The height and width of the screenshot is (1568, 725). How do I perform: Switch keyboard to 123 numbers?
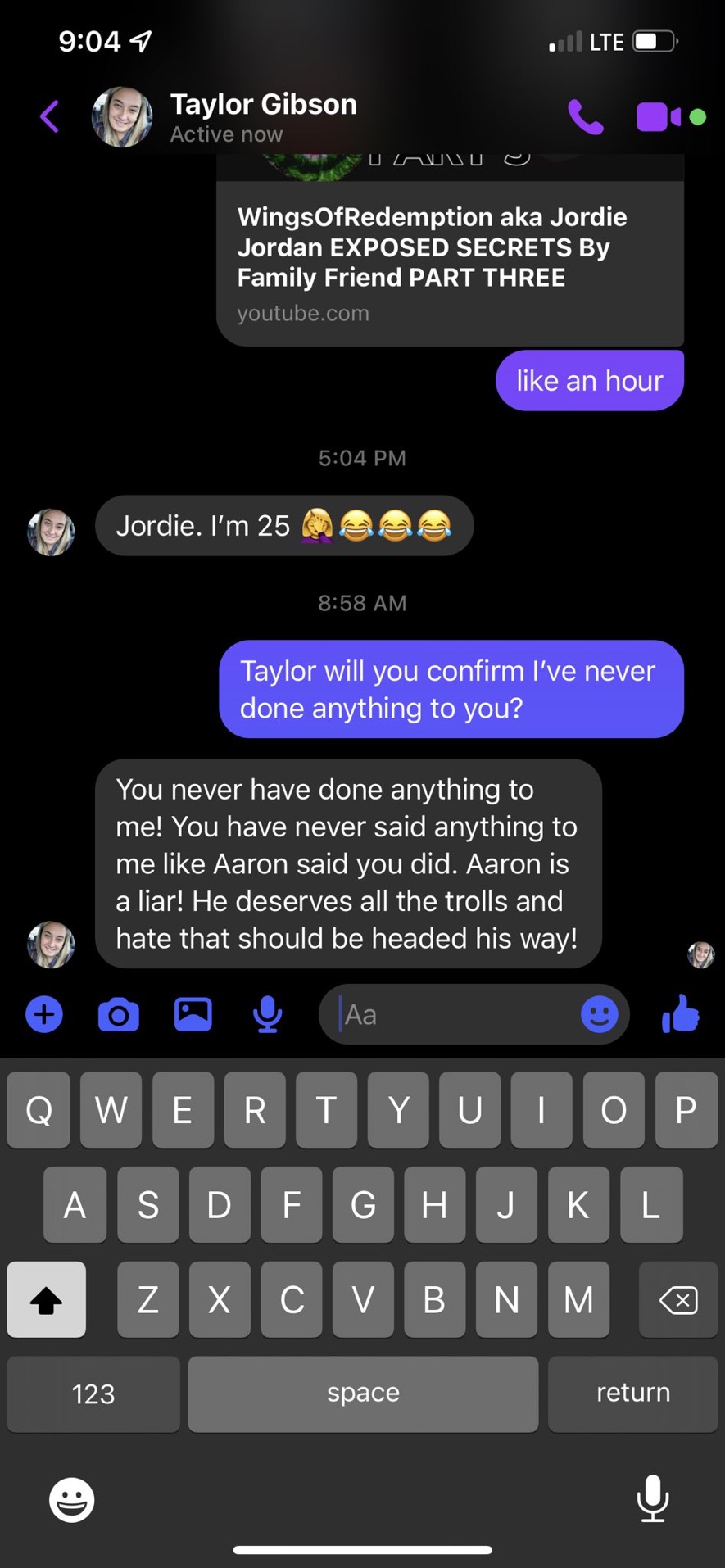point(93,1394)
